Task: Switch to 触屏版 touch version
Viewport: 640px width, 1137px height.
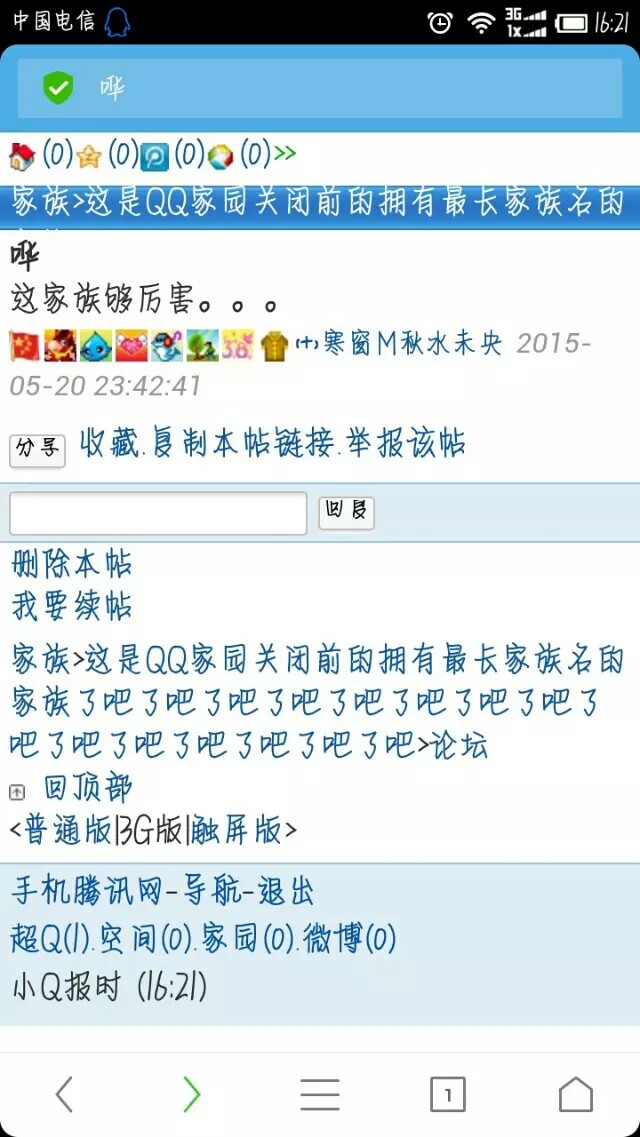Action: click(x=238, y=830)
